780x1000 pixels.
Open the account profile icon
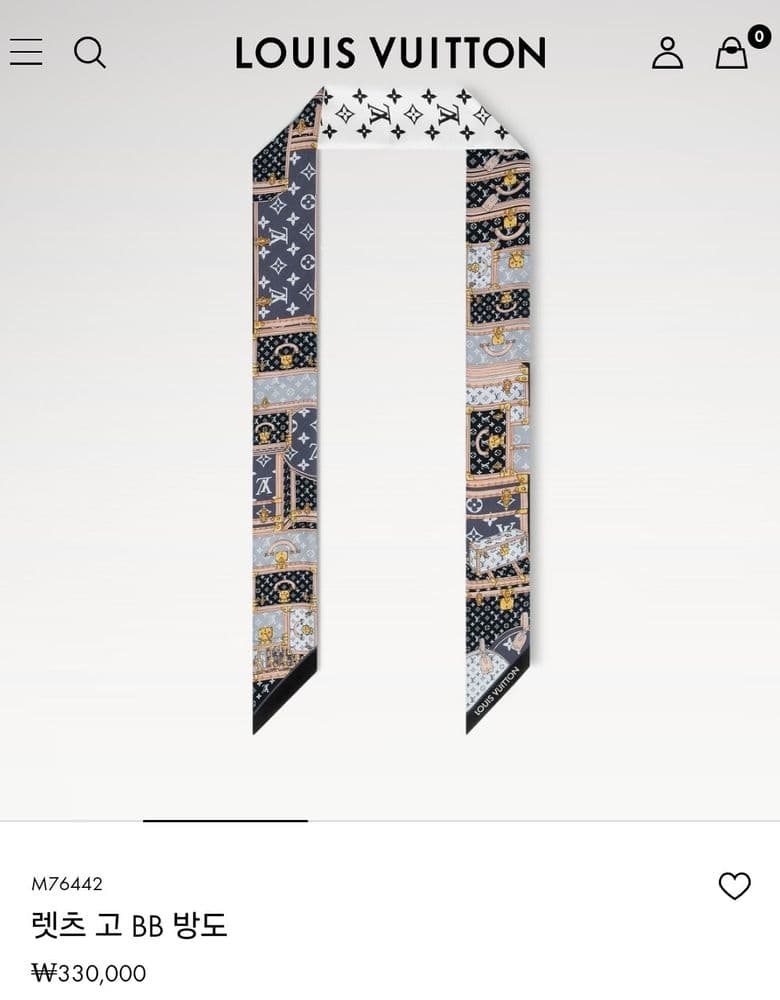(667, 52)
